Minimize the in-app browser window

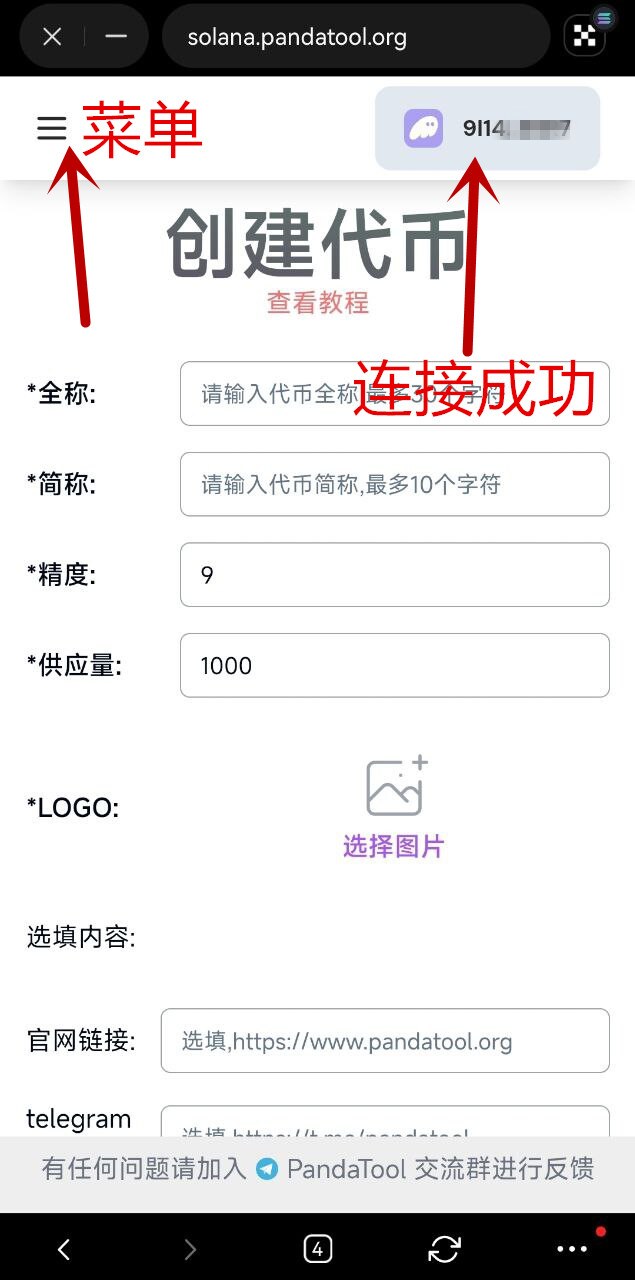116,37
